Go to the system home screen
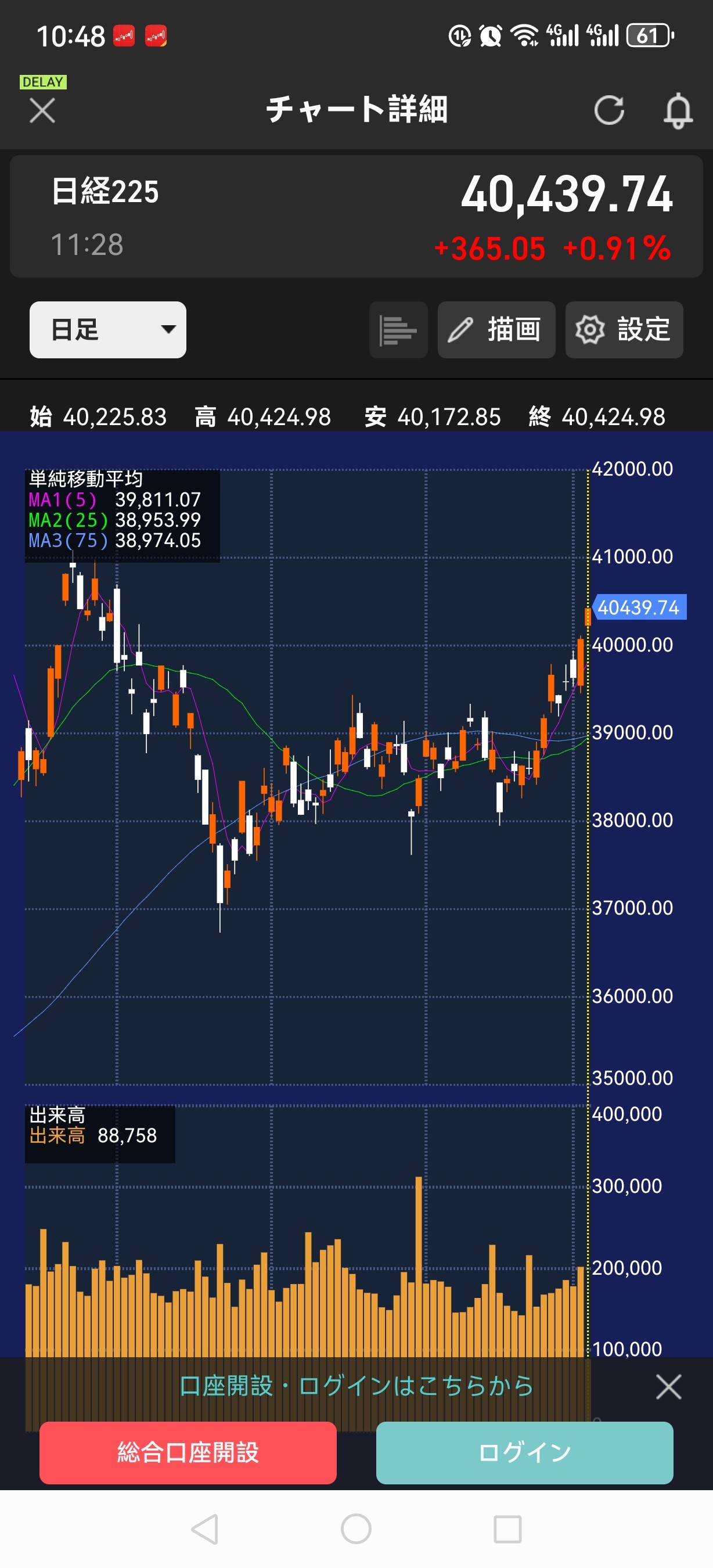Image resolution: width=713 pixels, height=1568 pixels. coord(356,1529)
